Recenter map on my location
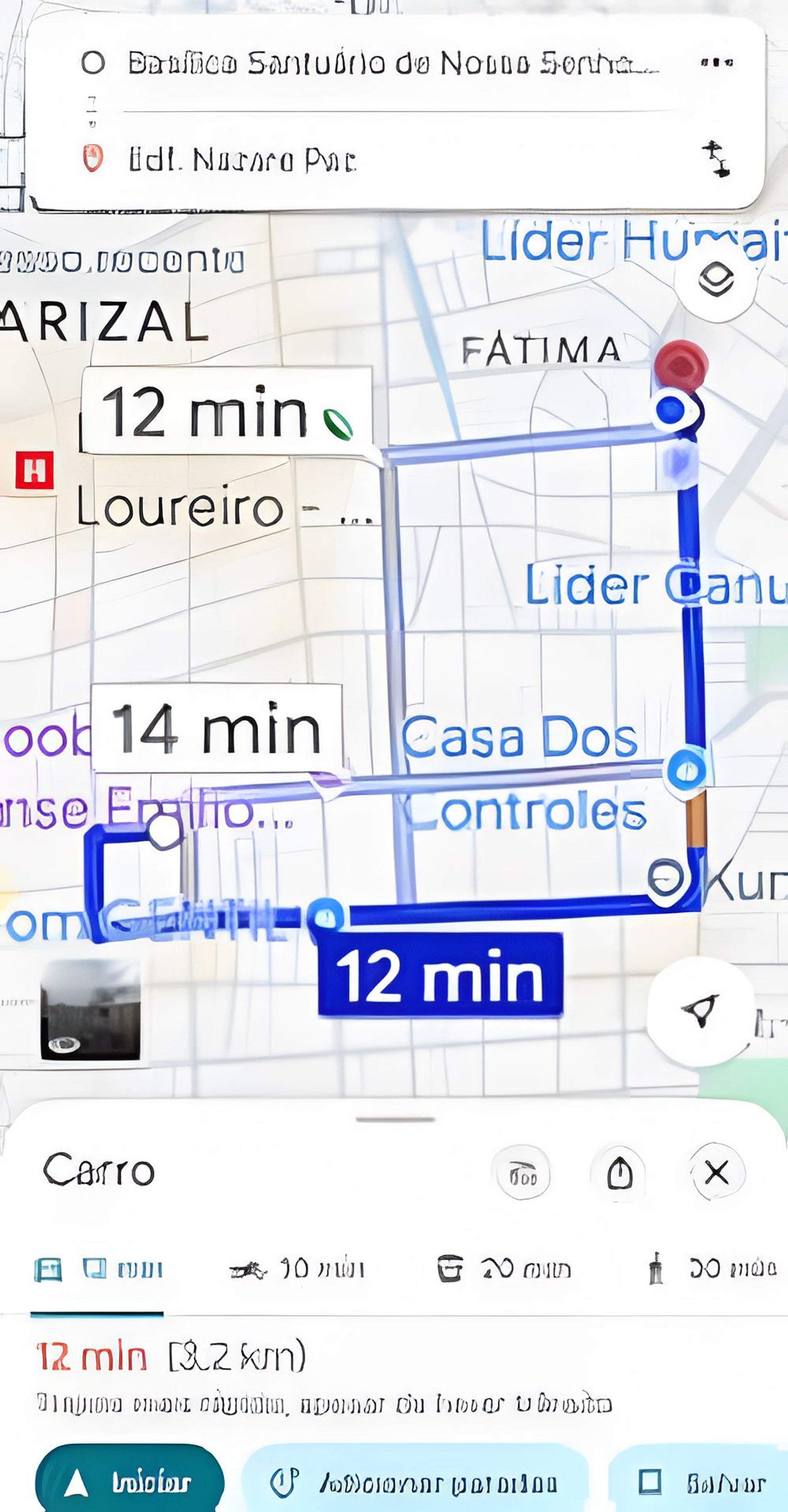 [x=700, y=1011]
